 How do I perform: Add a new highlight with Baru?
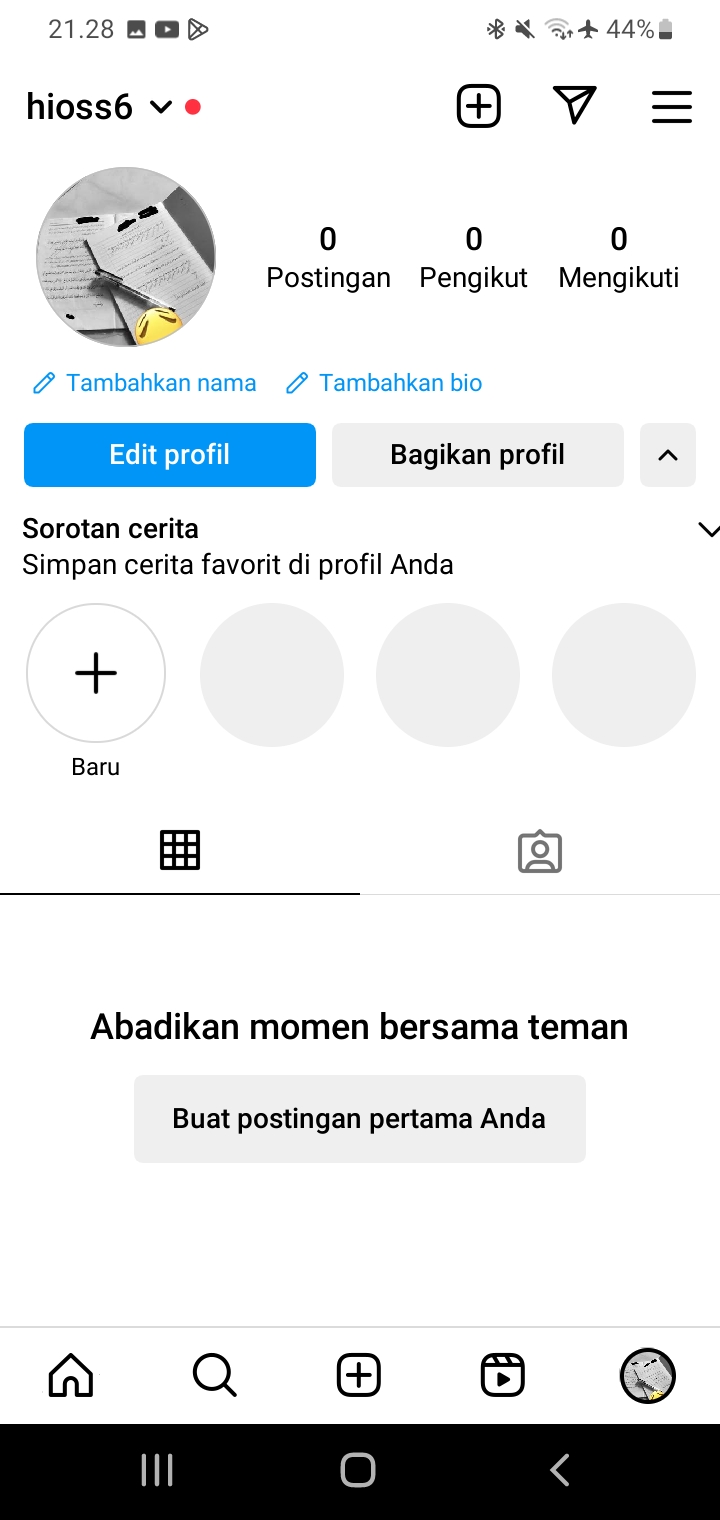96,673
